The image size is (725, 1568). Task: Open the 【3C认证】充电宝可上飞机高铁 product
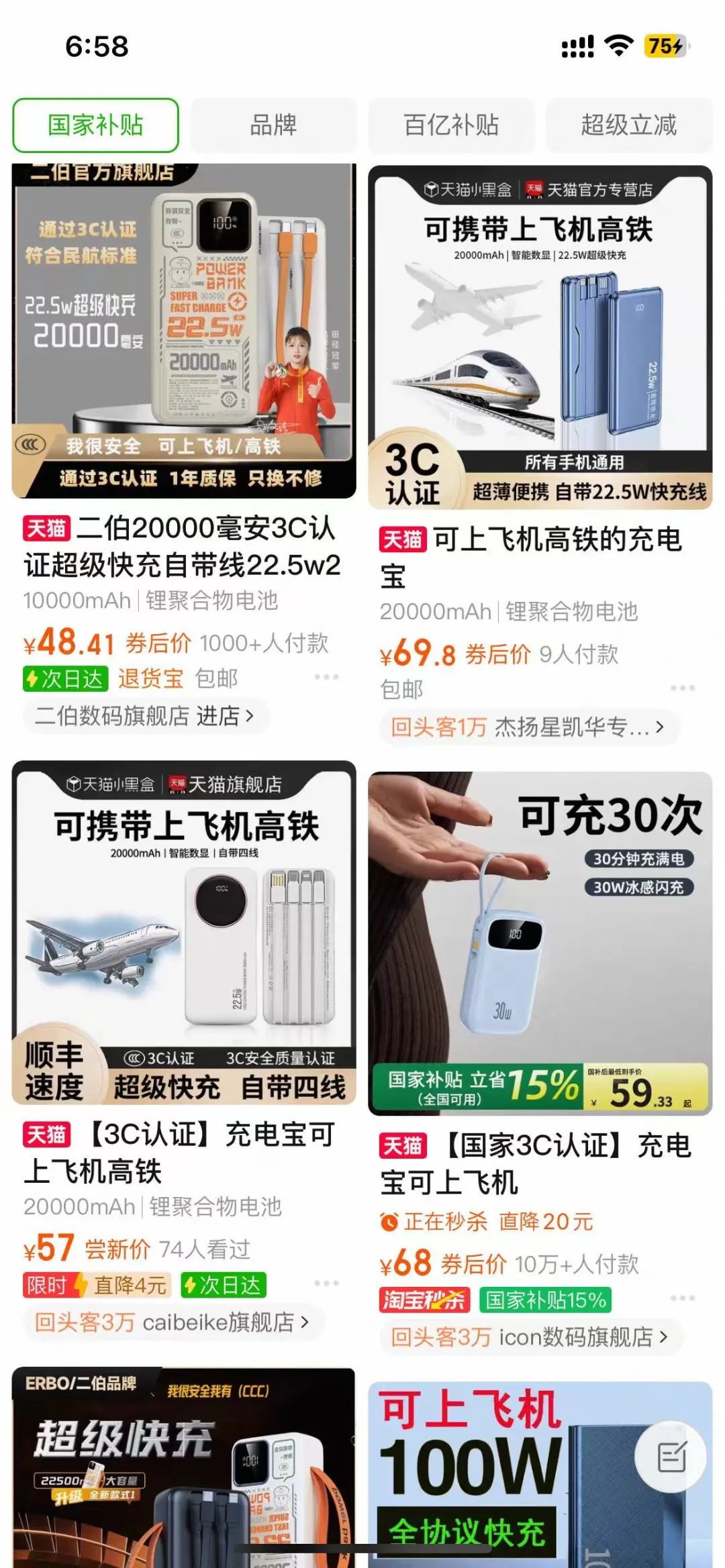click(x=183, y=933)
